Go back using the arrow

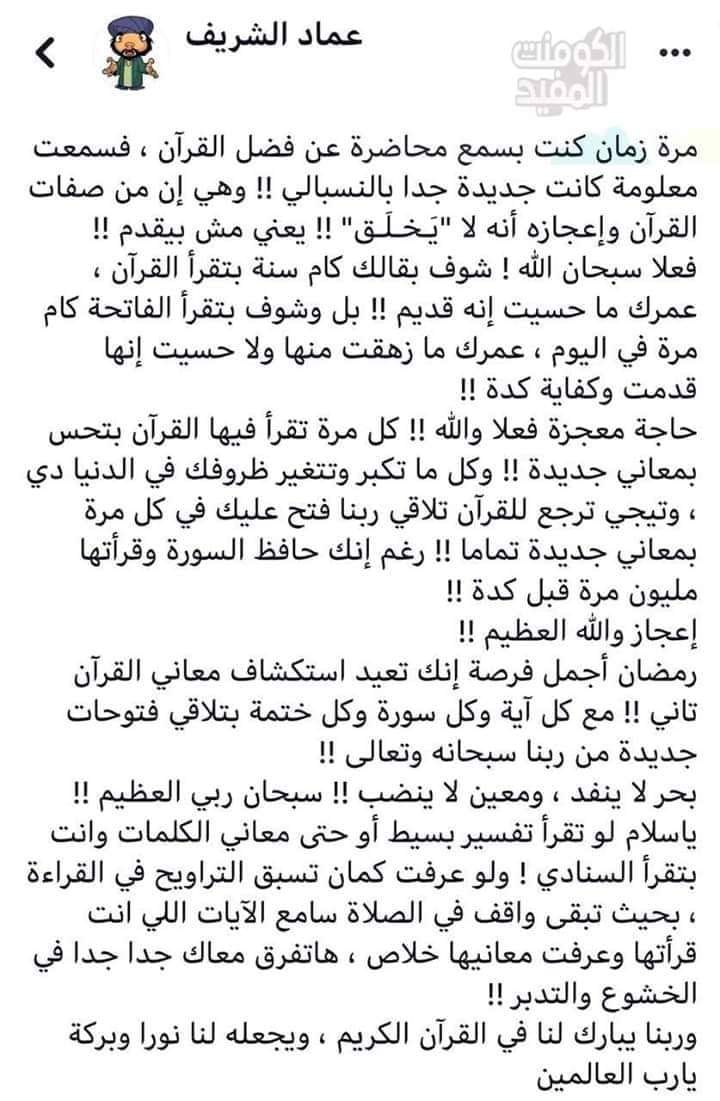[x=45, y=53]
